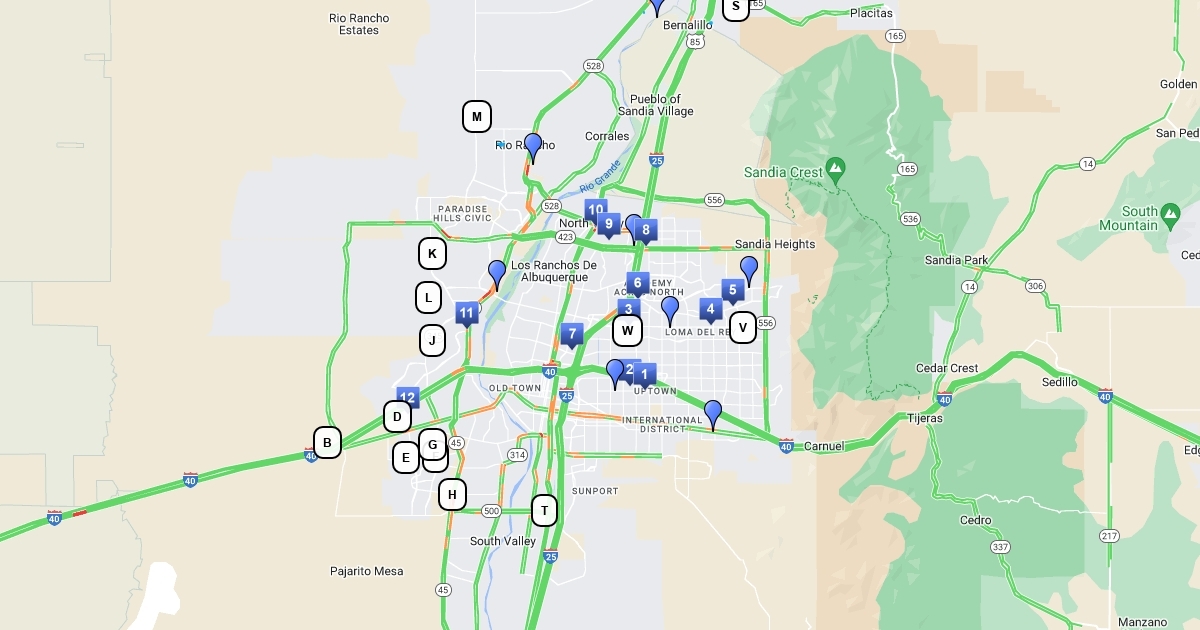Select marker W in the city center
The image size is (1200, 630).
[627, 330]
